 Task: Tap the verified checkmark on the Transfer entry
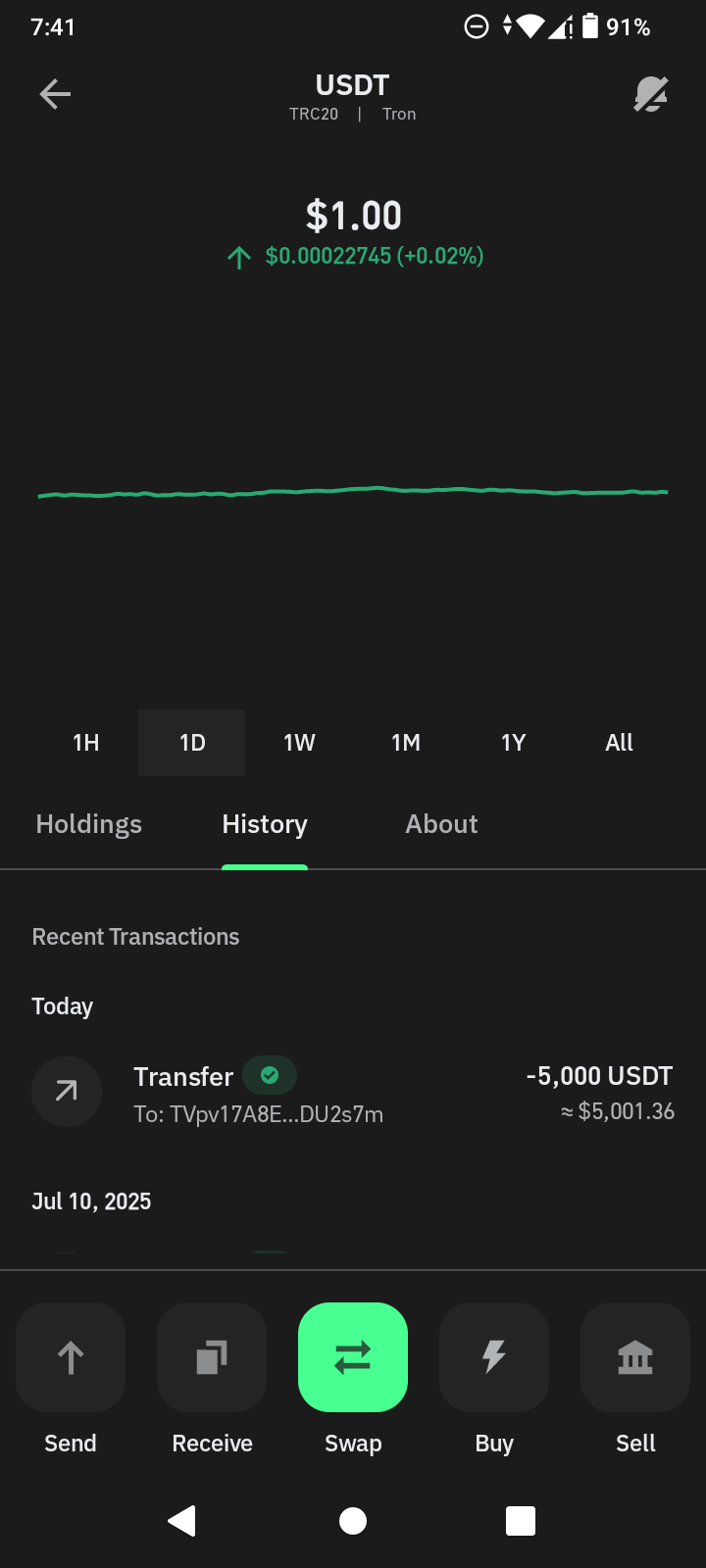269,1075
